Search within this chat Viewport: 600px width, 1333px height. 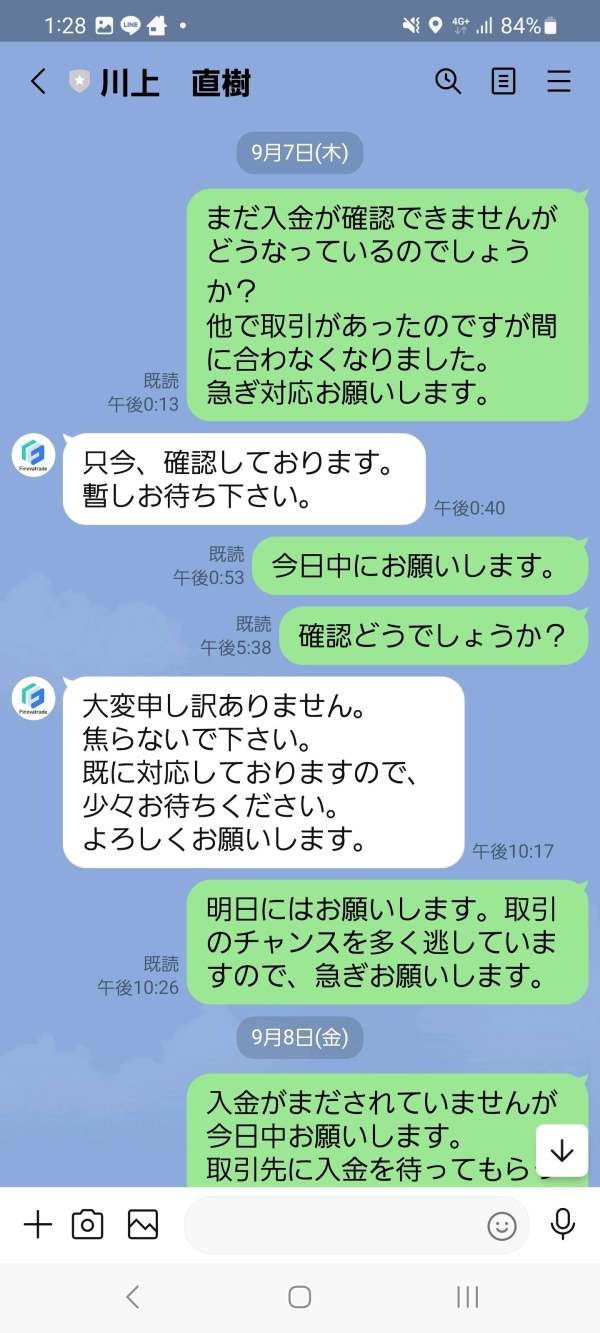point(448,81)
